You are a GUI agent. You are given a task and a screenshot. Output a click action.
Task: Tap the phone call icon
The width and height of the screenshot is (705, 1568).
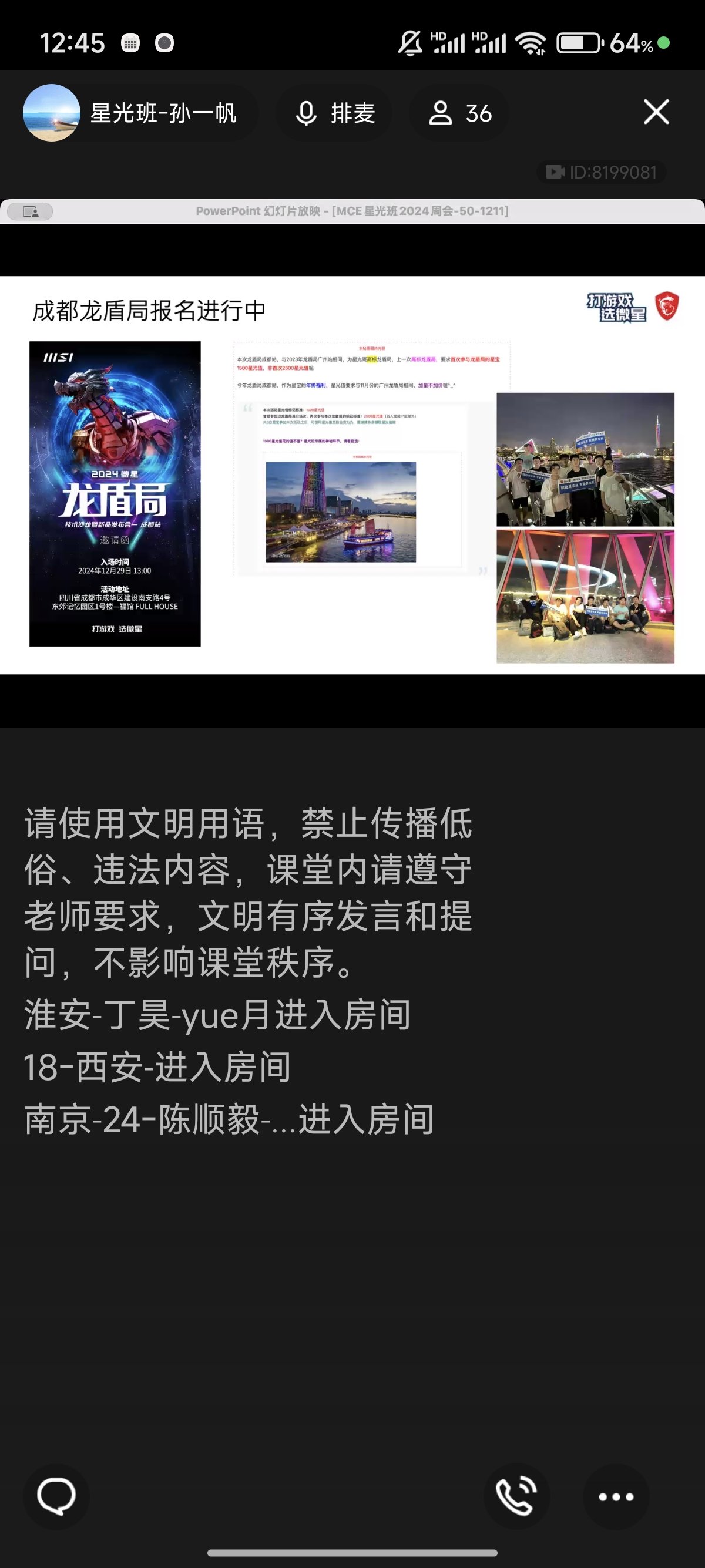(x=516, y=1496)
